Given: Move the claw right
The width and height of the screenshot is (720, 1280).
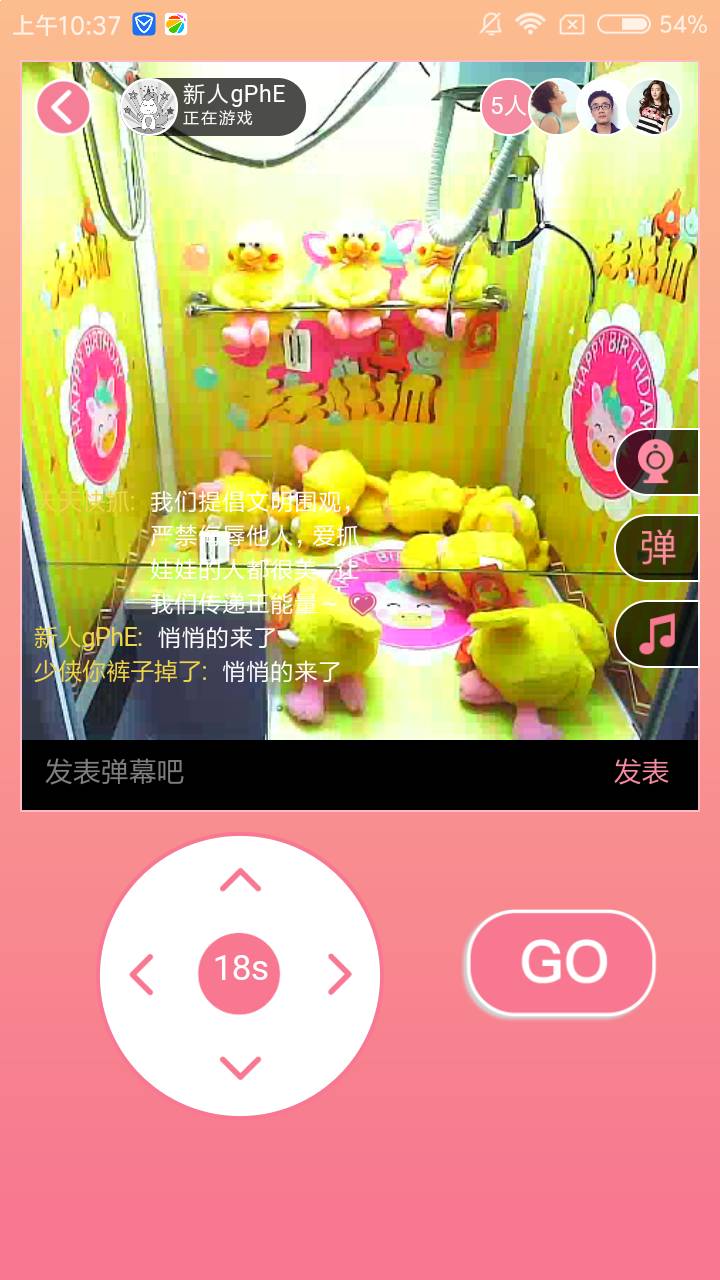Looking at the screenshot, I should coord(340,975).
